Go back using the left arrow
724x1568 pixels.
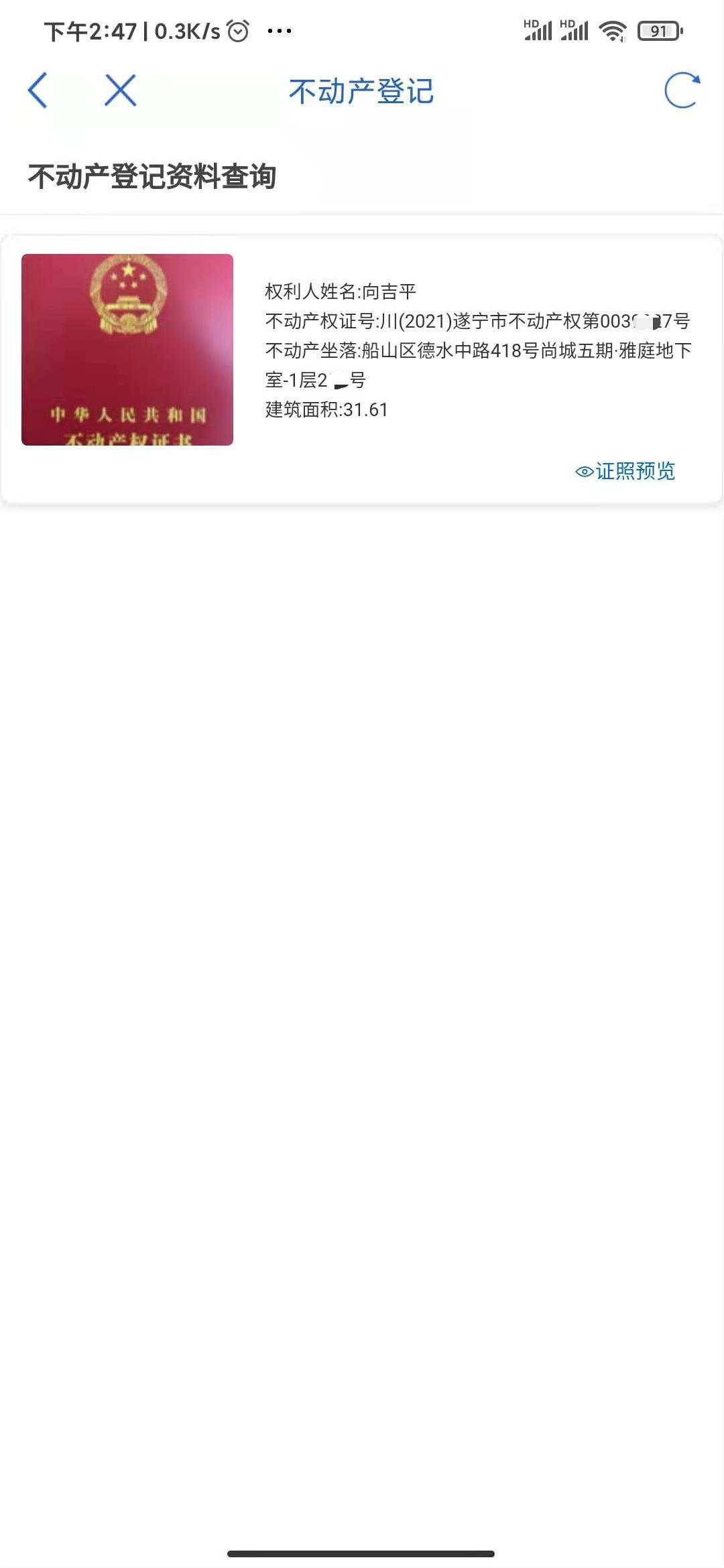pos(38,90)
